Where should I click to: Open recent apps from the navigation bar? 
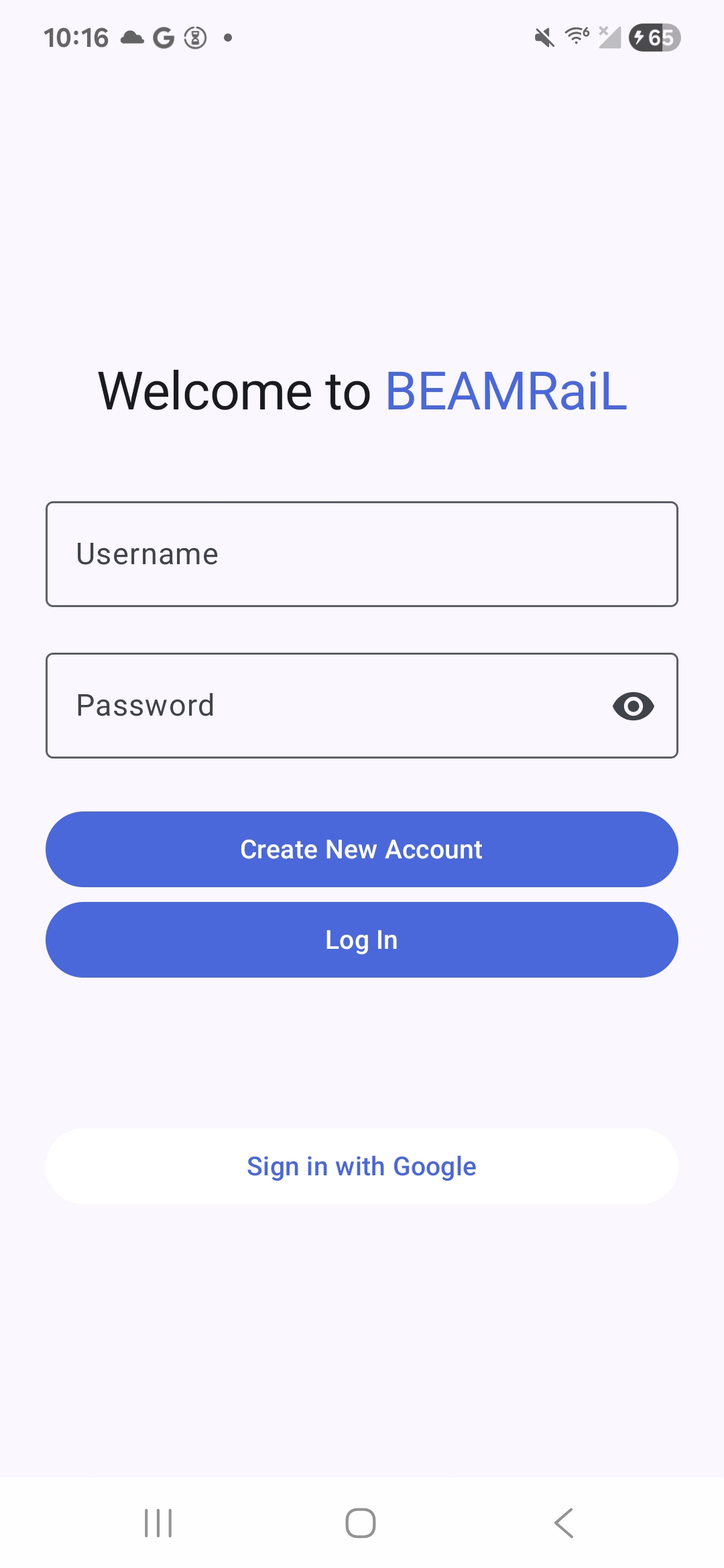click(x=159, y=1523)
